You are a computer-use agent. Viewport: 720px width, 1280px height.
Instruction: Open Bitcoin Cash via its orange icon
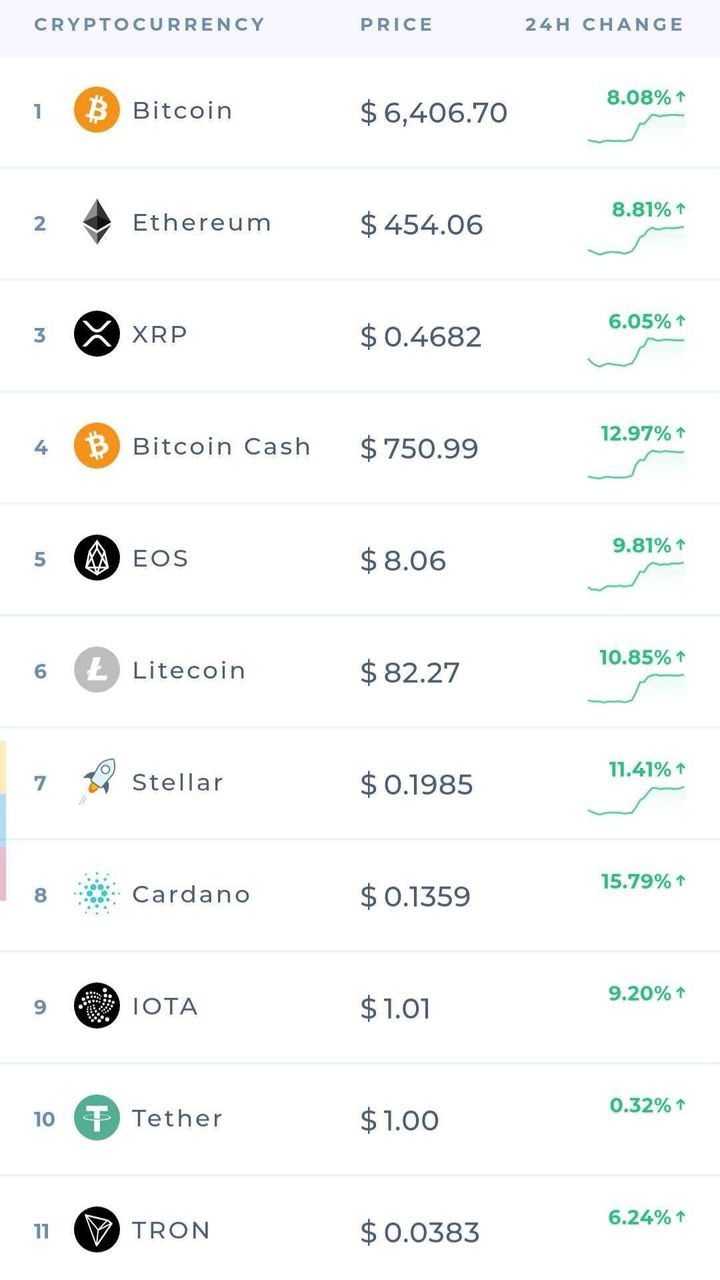[x=95, y=446]
